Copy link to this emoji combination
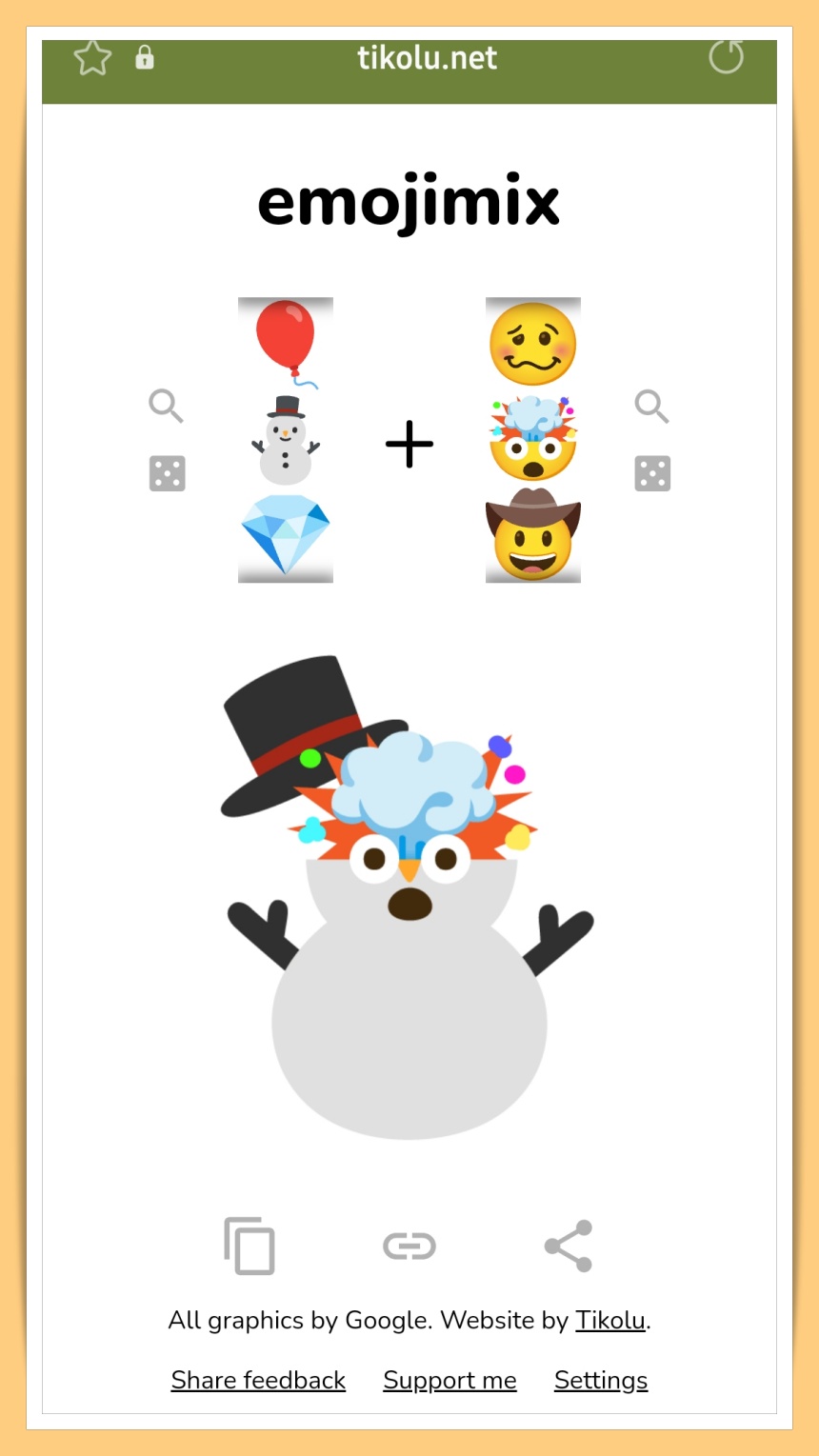The image size is (819, 1456). (x=409, y=1246)
